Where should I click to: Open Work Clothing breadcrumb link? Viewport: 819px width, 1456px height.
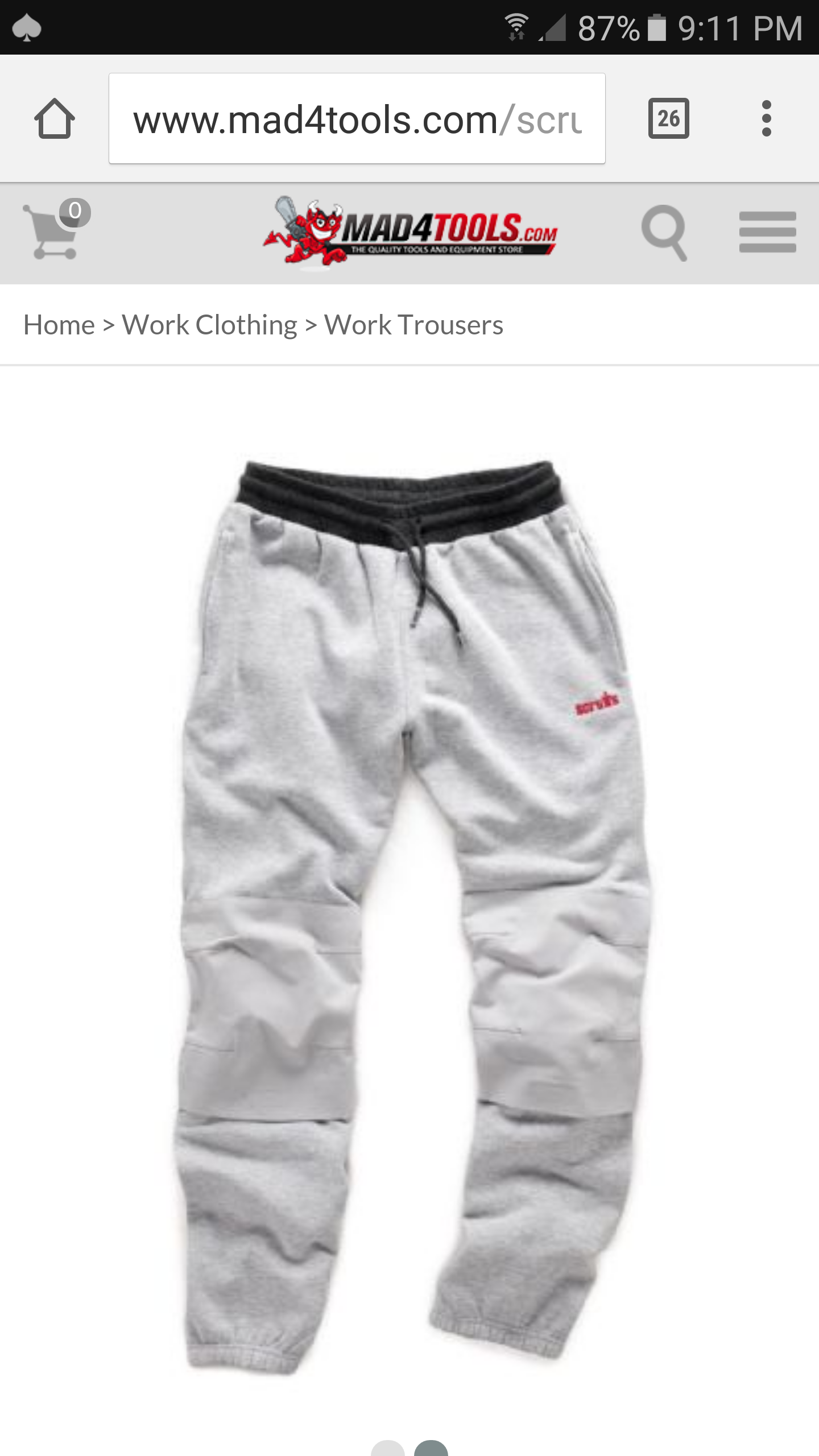(x=209, y=325)
